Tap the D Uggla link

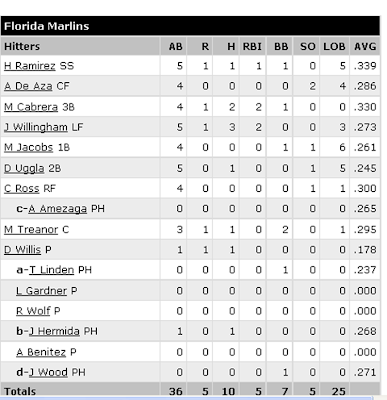pos(24,168)
